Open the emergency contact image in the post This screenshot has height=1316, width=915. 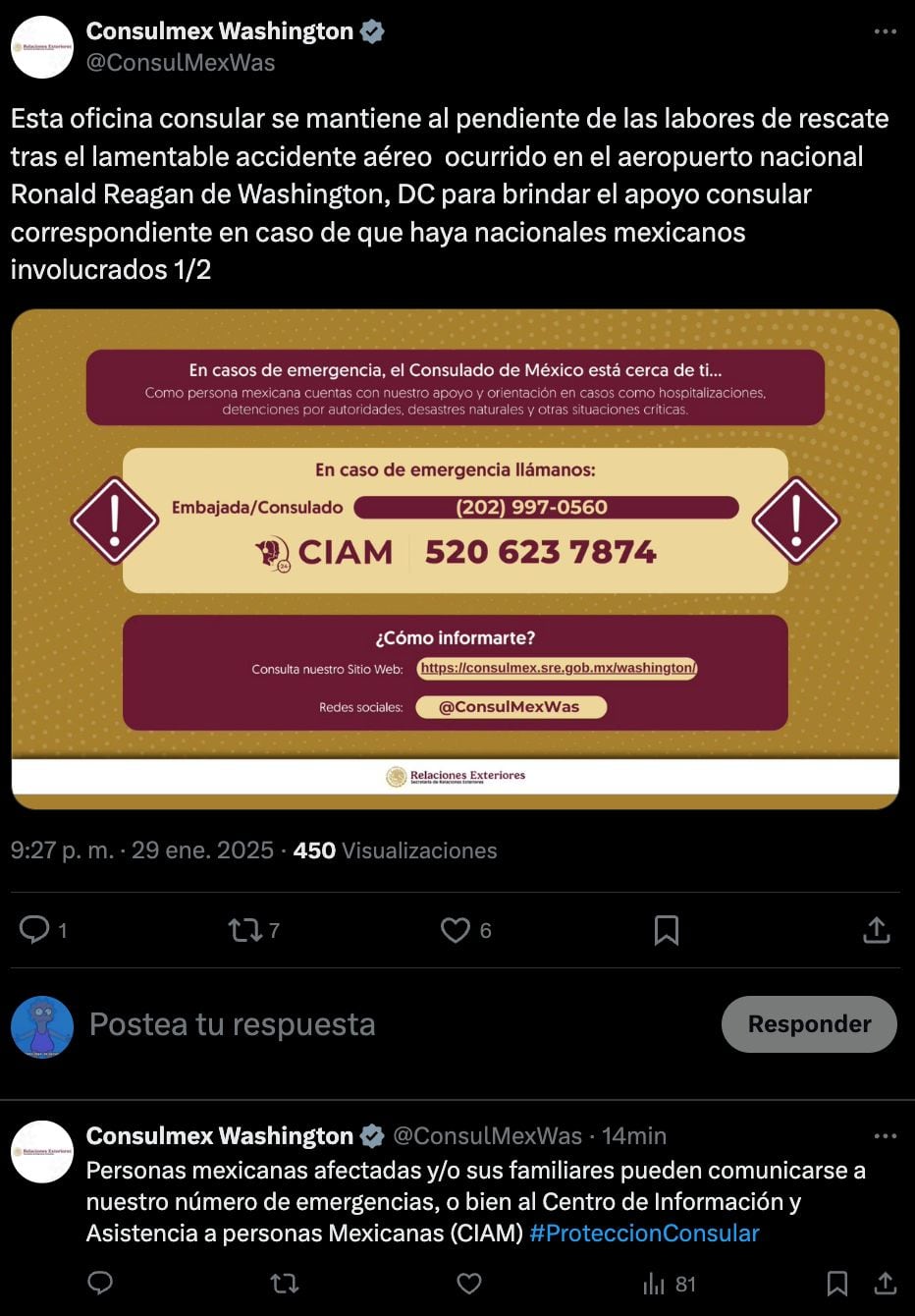coord(456,559)
